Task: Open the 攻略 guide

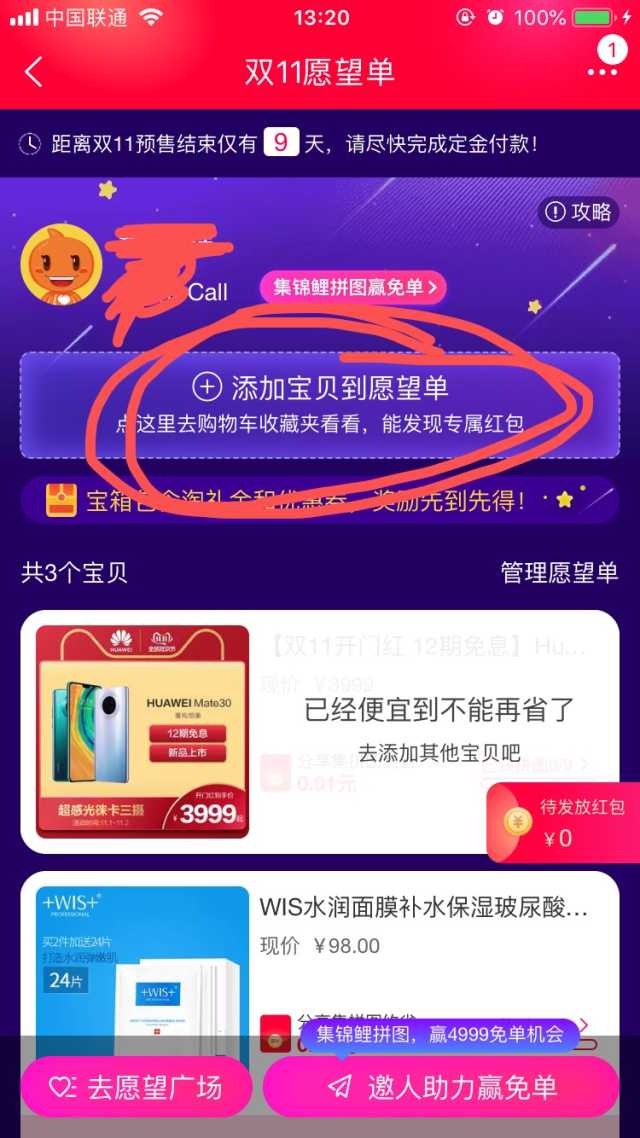Action: [x=578, y=213]
